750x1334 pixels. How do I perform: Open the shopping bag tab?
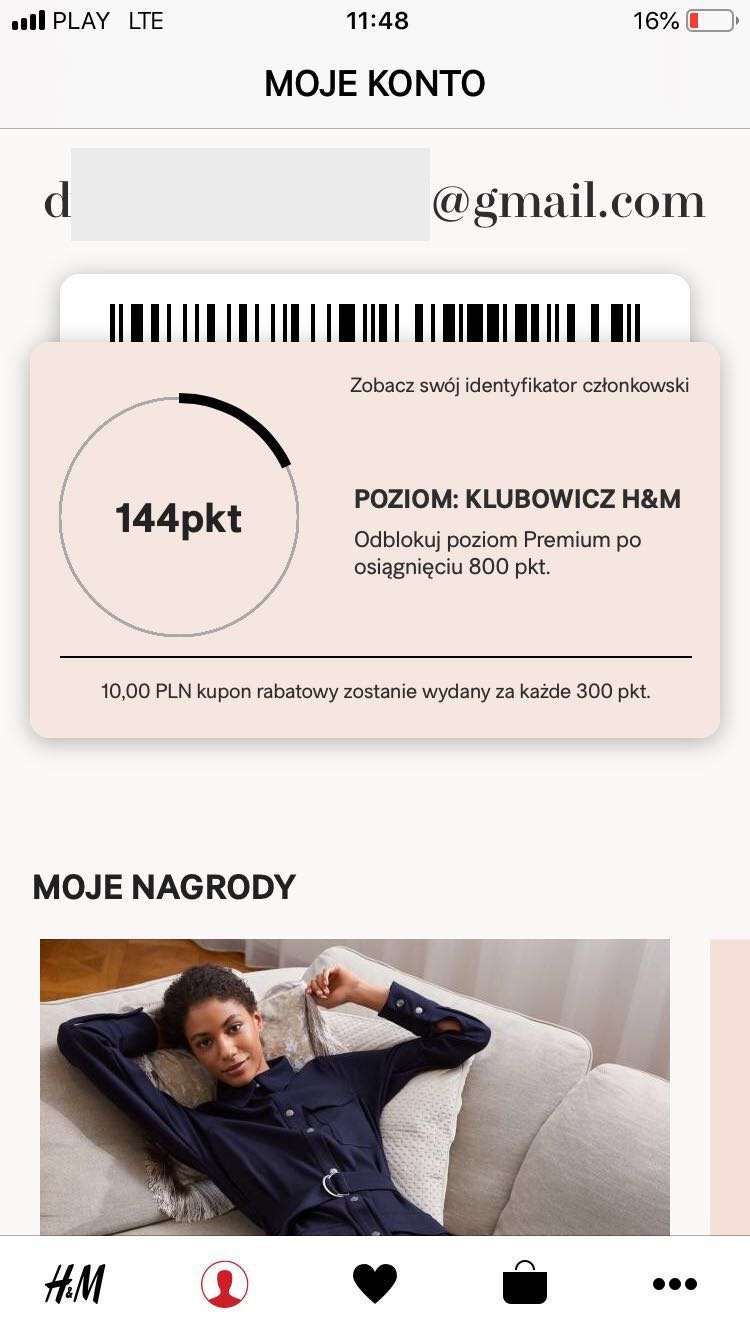525,1283
